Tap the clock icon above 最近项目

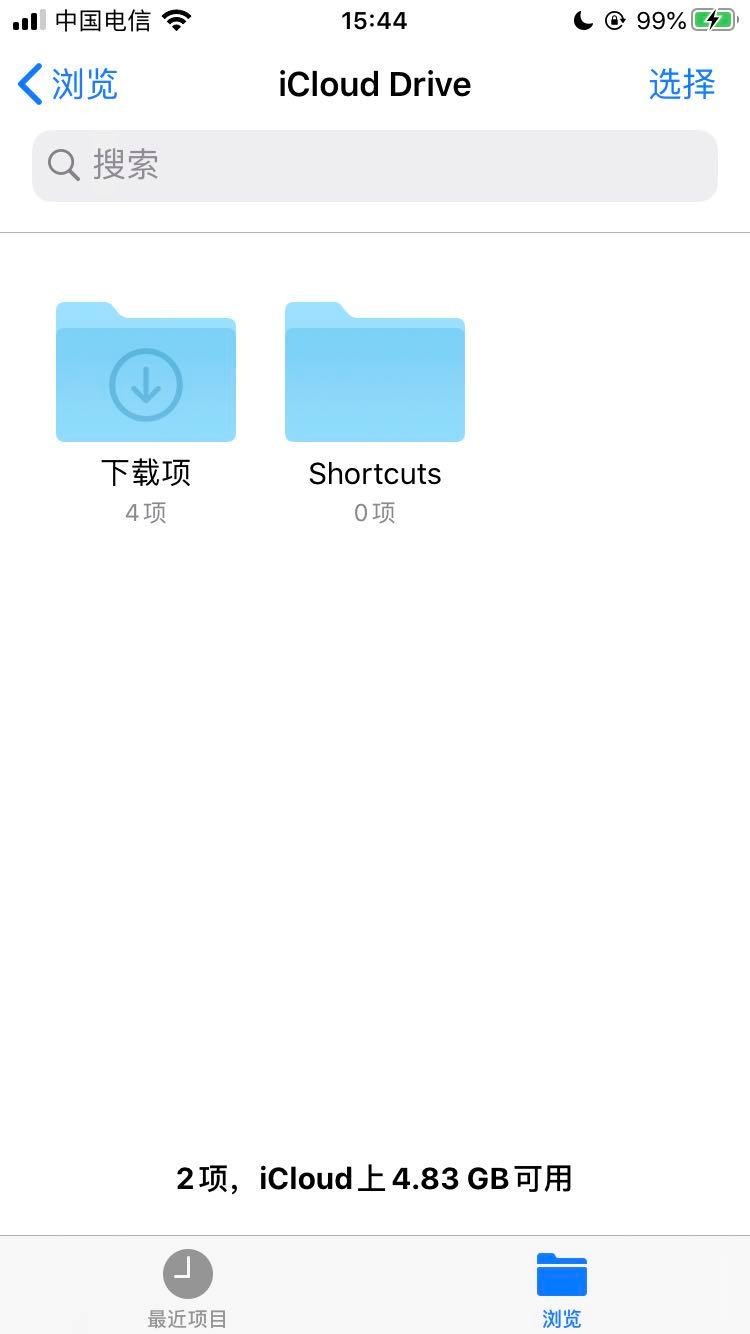point(186,1273)
